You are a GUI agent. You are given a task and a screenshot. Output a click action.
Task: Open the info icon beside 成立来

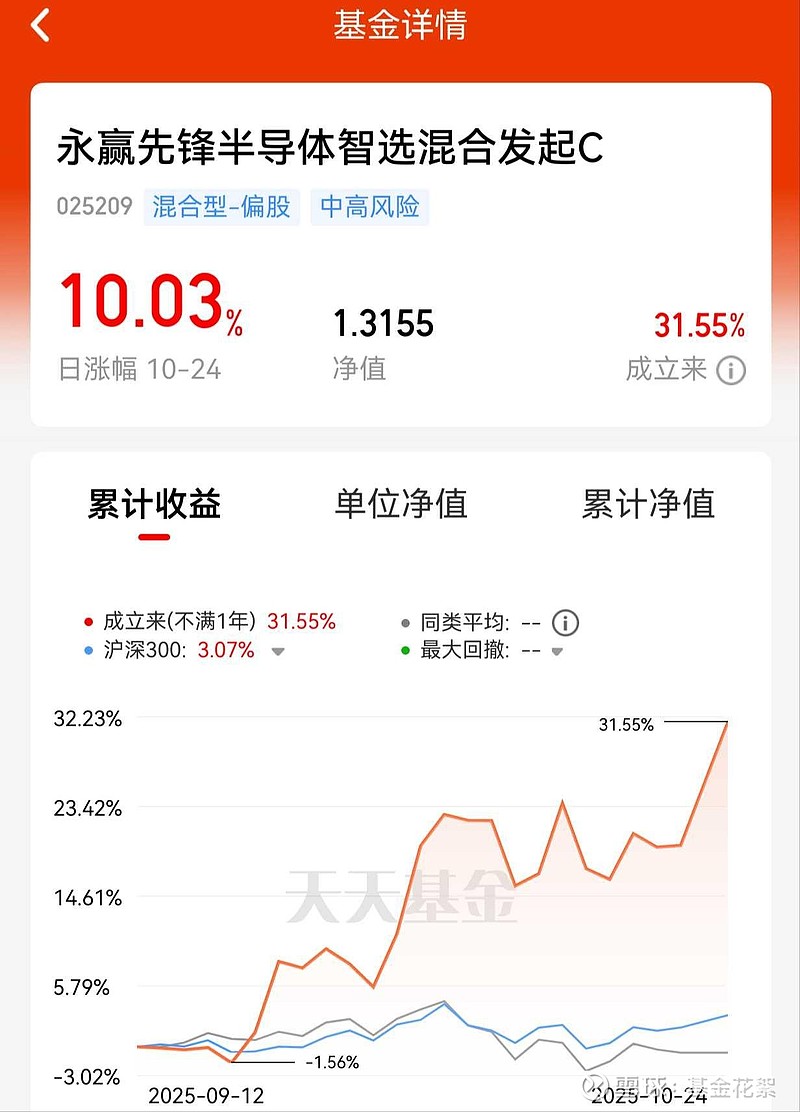[733, 369]
